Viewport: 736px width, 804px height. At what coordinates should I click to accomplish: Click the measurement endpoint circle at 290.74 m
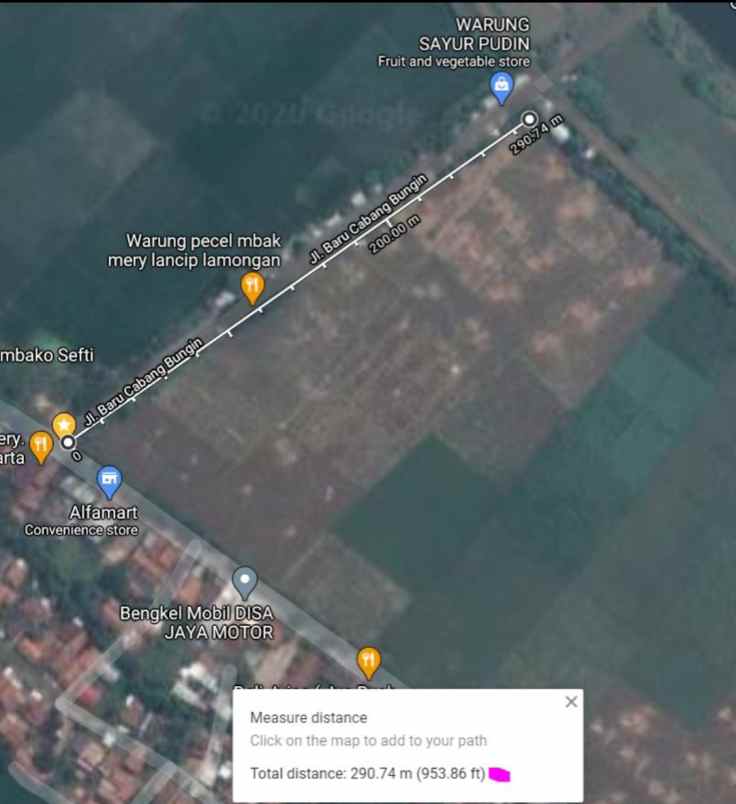click(x=528, y=120)
